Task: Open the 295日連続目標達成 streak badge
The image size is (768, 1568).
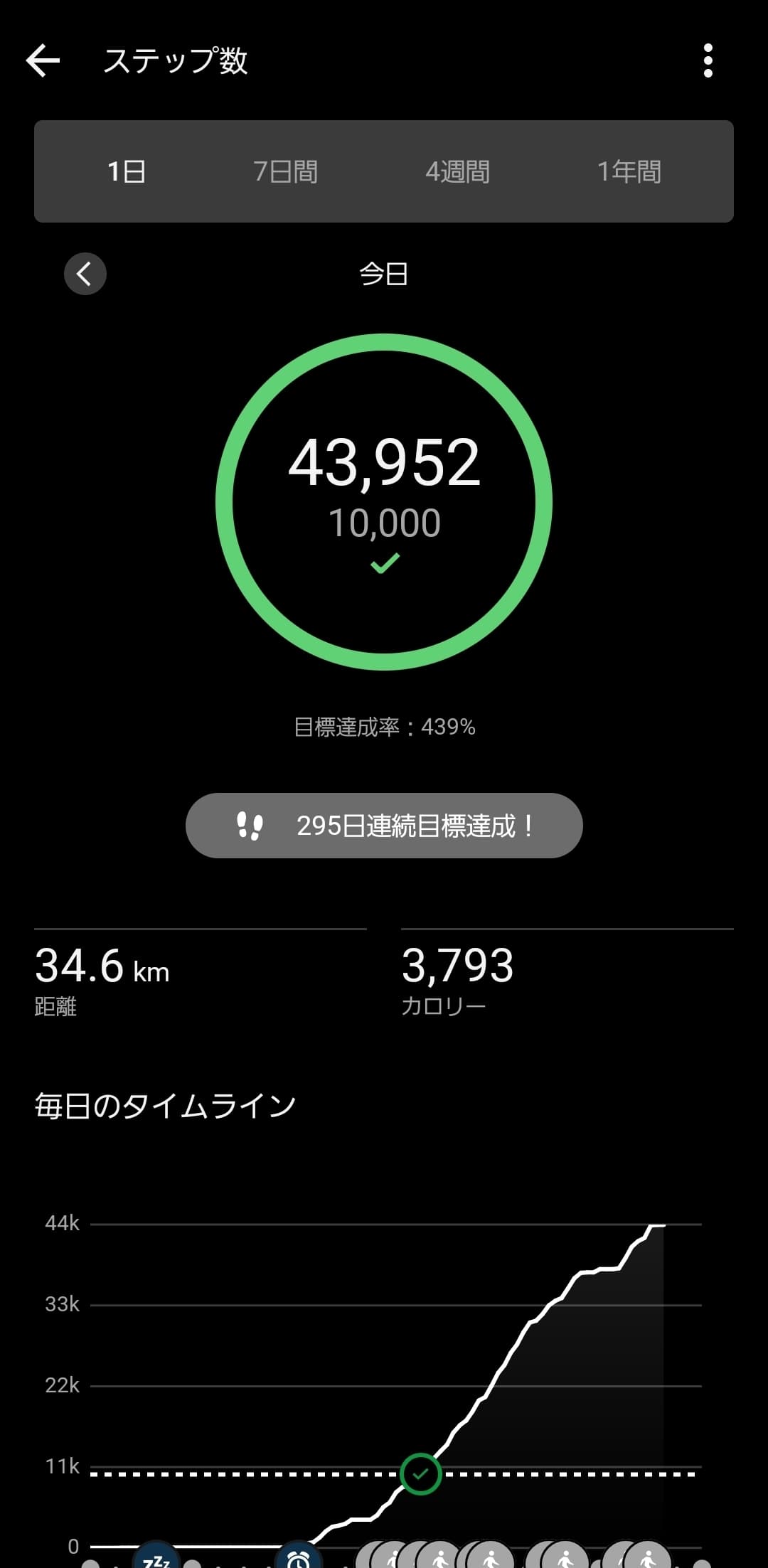Action: pos(384,826)
